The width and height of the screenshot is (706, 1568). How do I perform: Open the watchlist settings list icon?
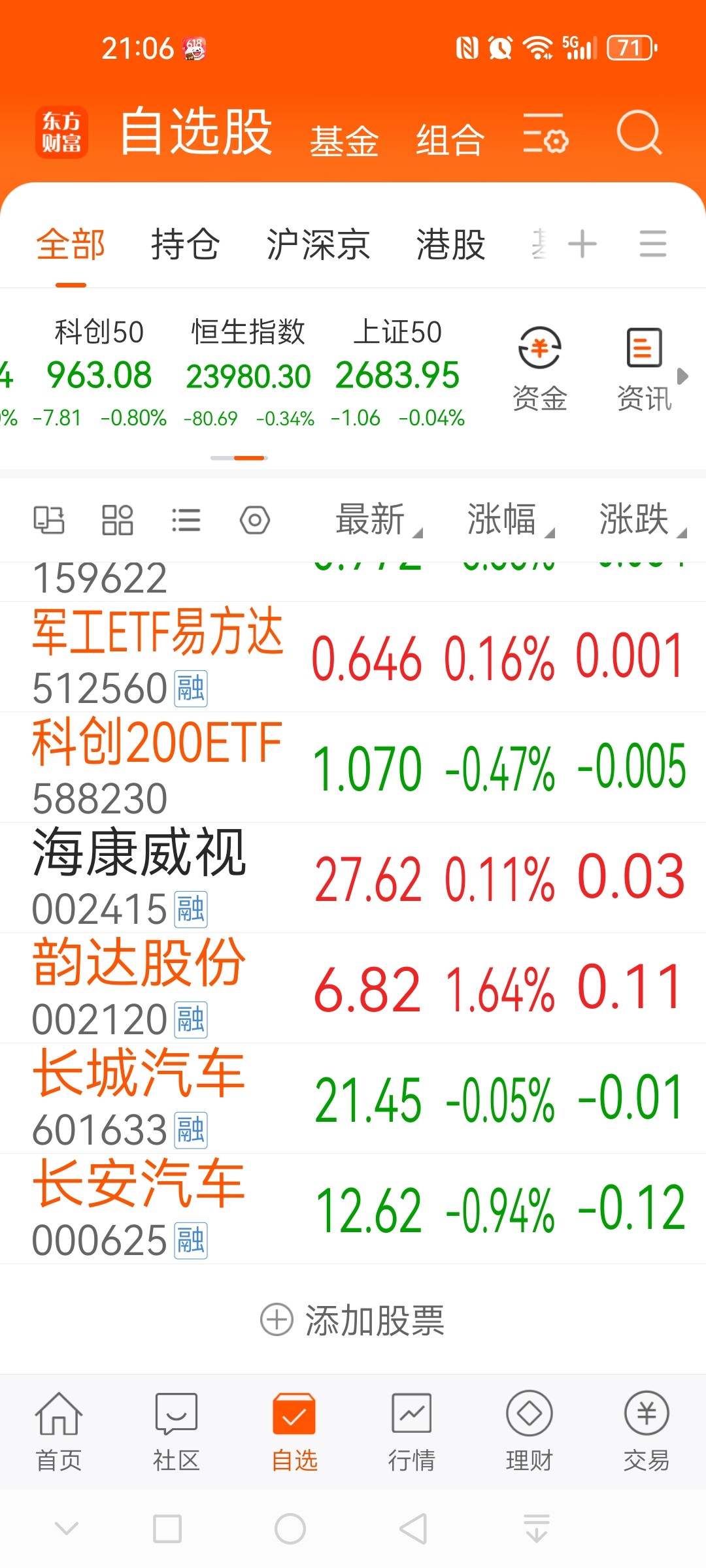[x=546, y=133]
